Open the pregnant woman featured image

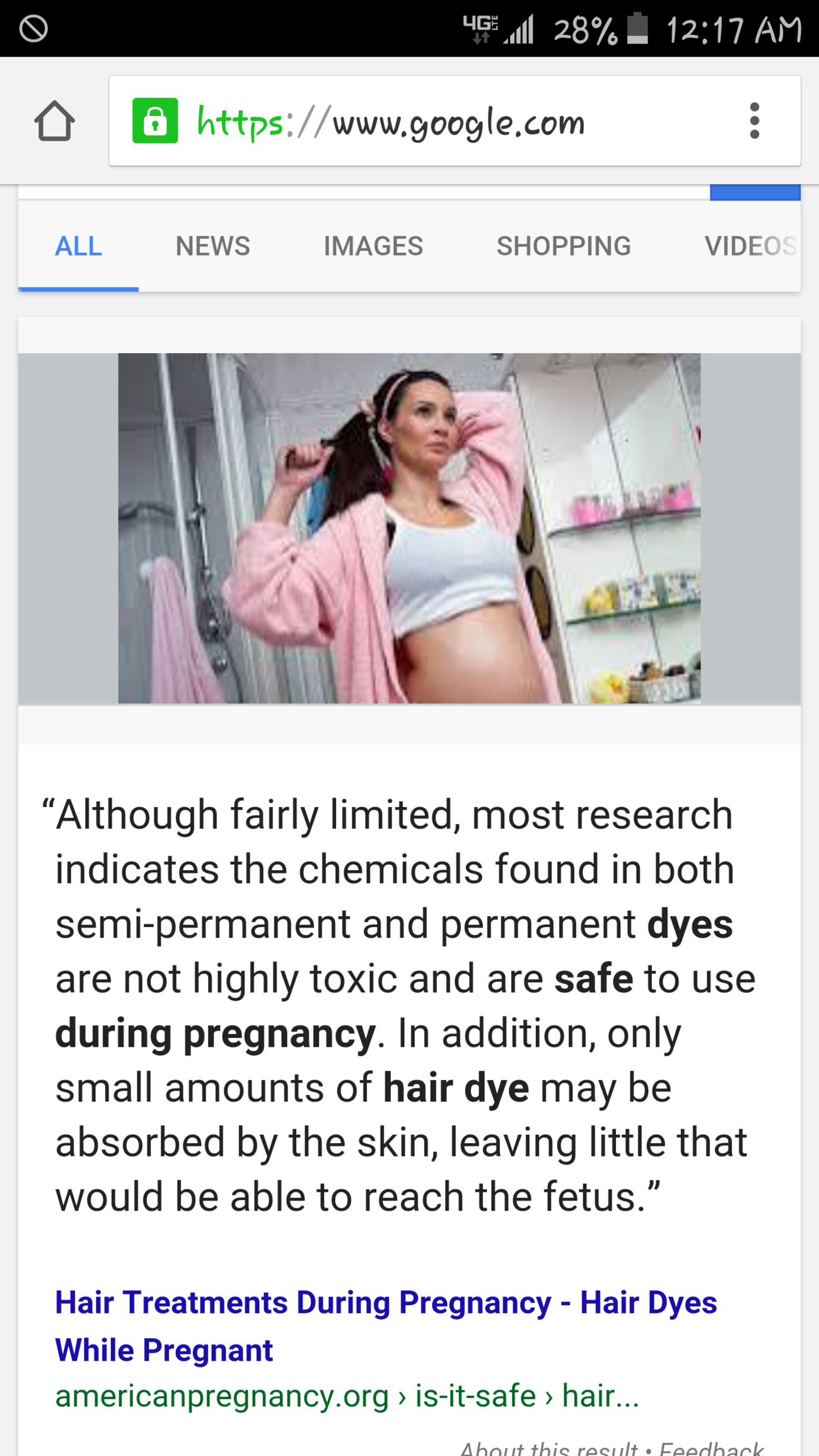coord(409,528)
